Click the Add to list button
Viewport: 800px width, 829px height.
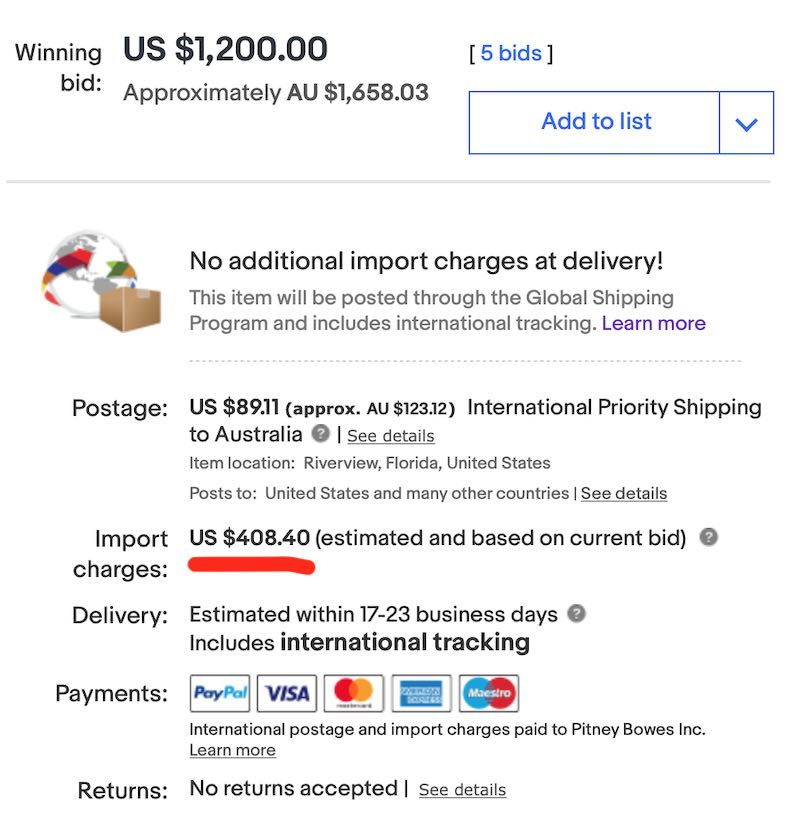[x=595, y=122]
